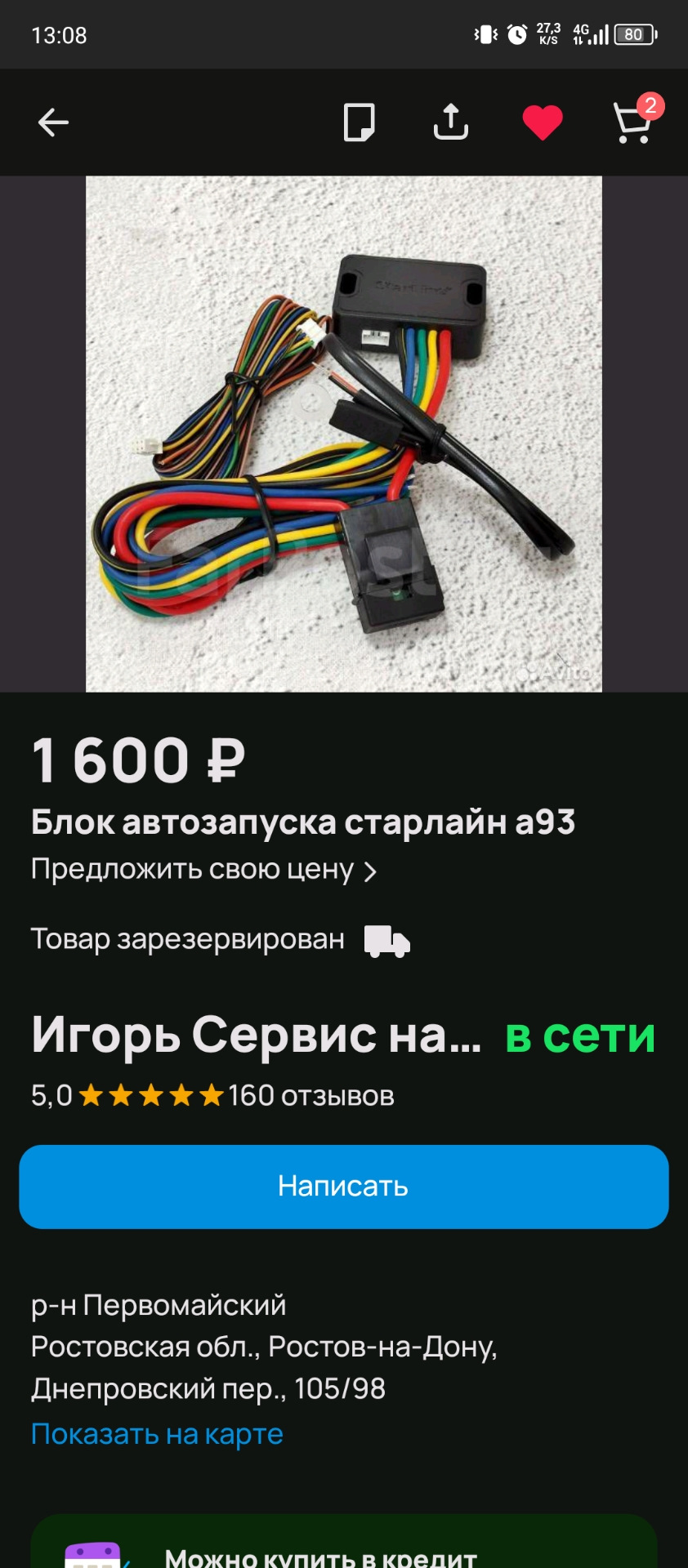Open seller Игорь Сервис profile
This screenshot has width=688, height=1568.
pos(256,1036)
